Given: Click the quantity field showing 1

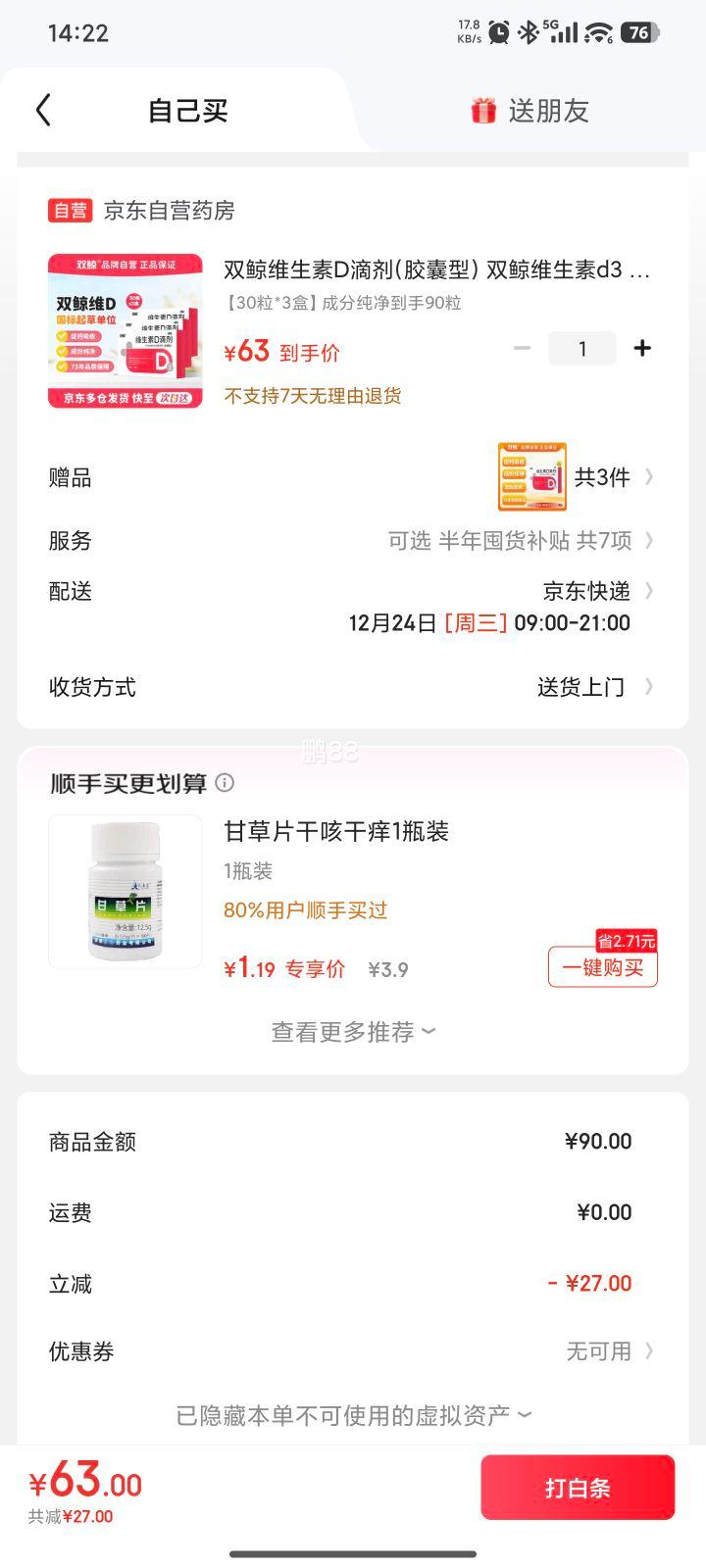Looking at the screenshot, I should coord(582,348).
